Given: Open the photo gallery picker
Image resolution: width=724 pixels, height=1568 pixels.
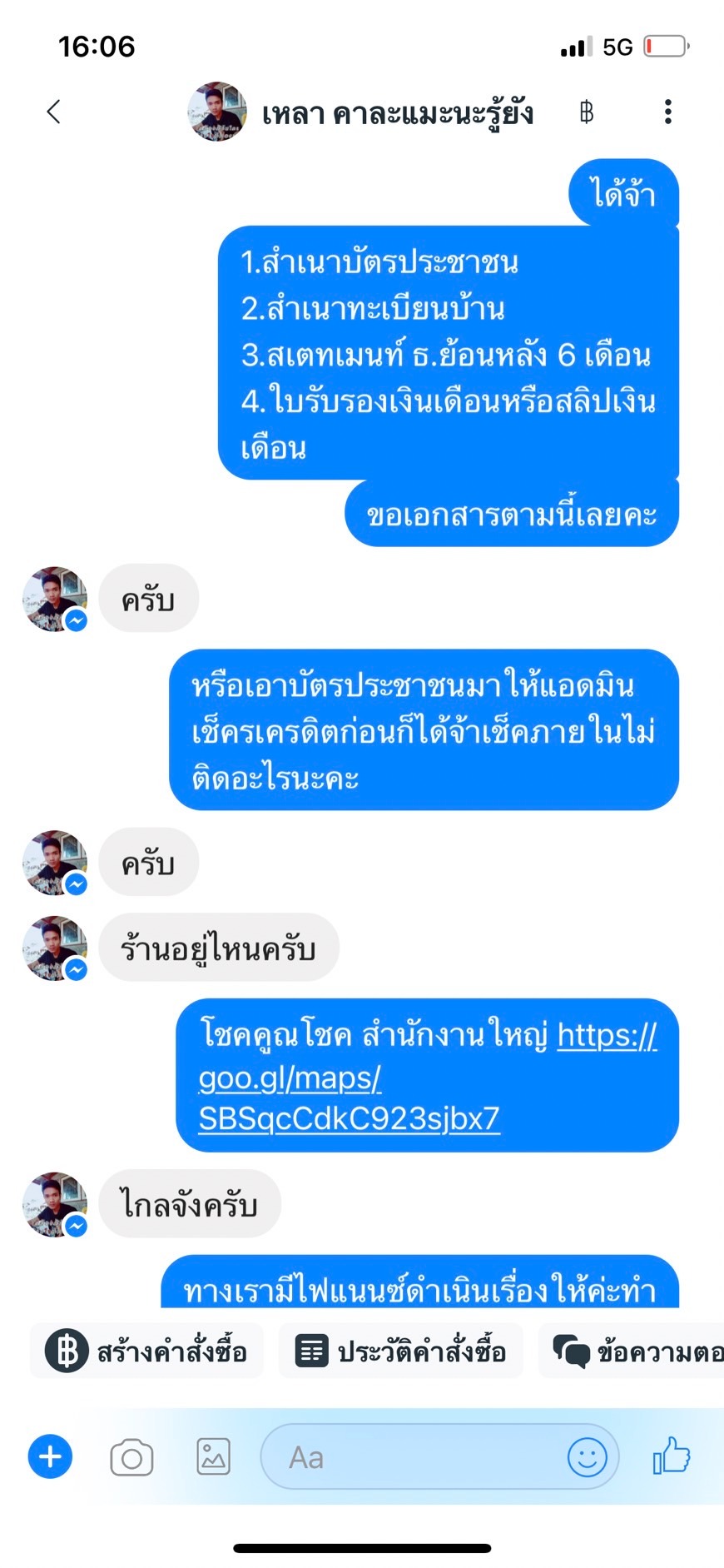Looking at the screenshot, I should point(213,1457).
